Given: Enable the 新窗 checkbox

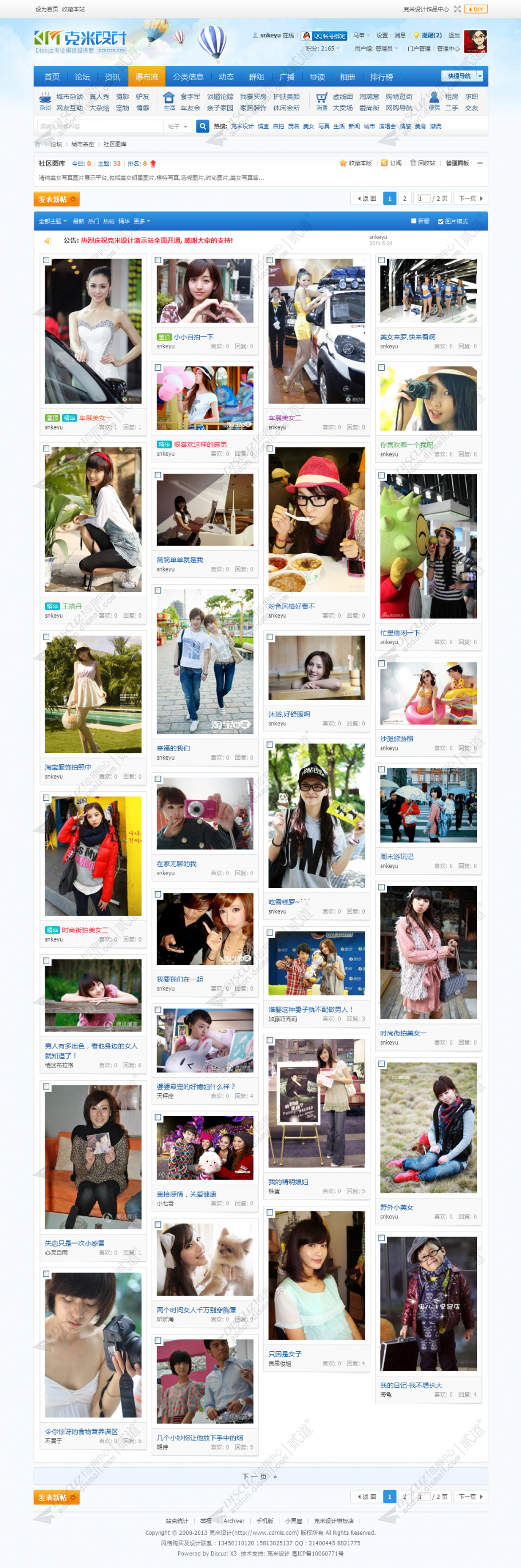Looking at the screenshot, I should point(414,221).
